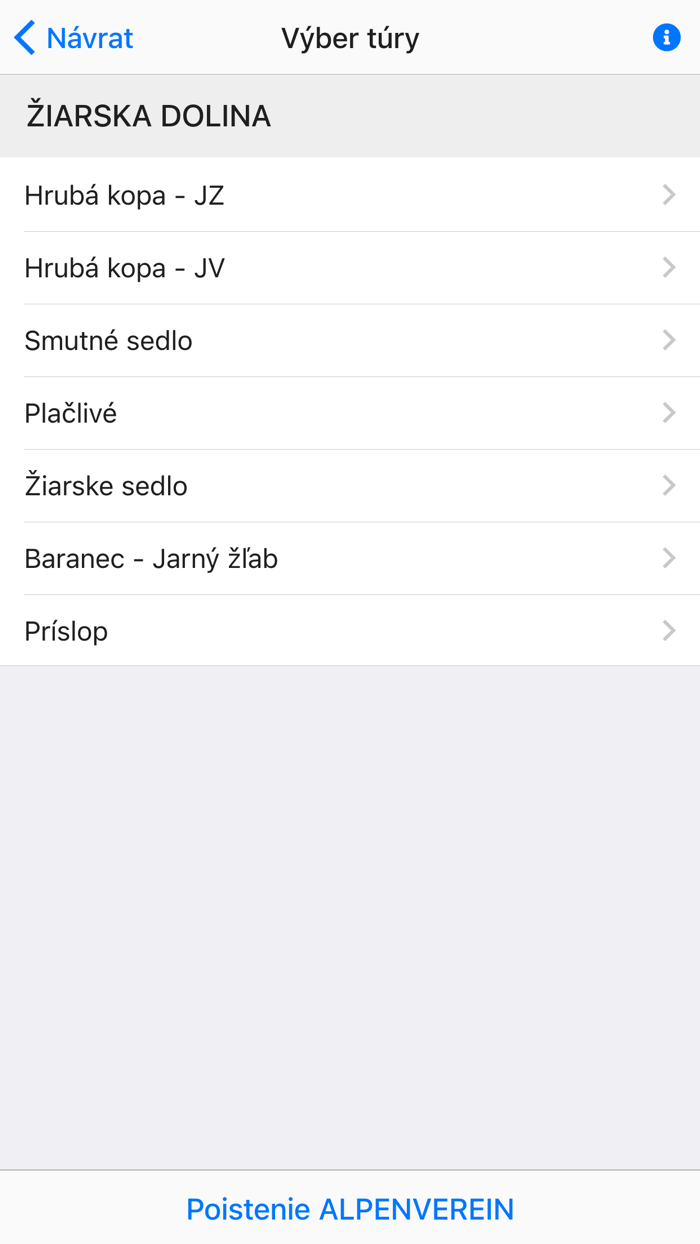Open the Žiarske sedlo tour
Image resolution: width=700 pixels, height=1244 pixels.
click(350, 486)
